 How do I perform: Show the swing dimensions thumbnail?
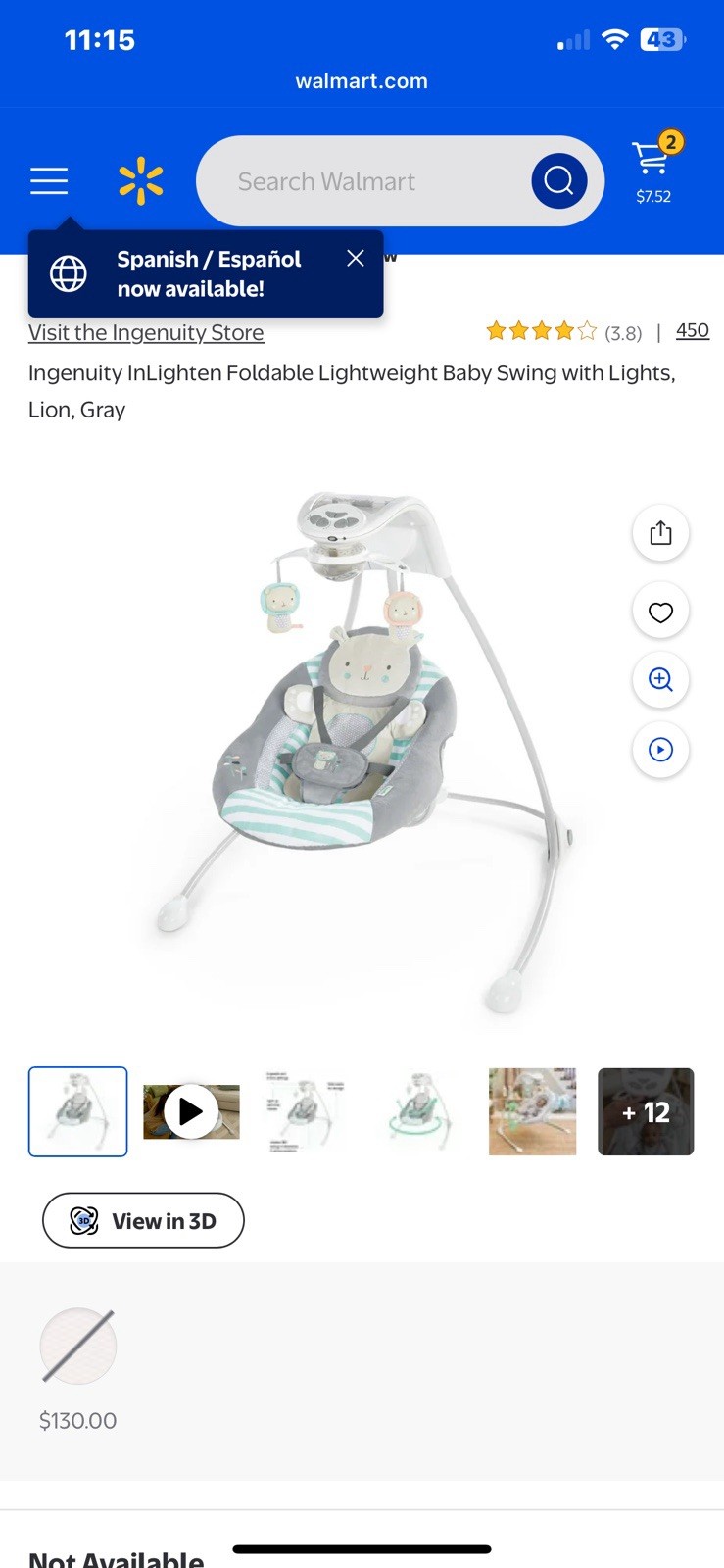click(306, 1111)
